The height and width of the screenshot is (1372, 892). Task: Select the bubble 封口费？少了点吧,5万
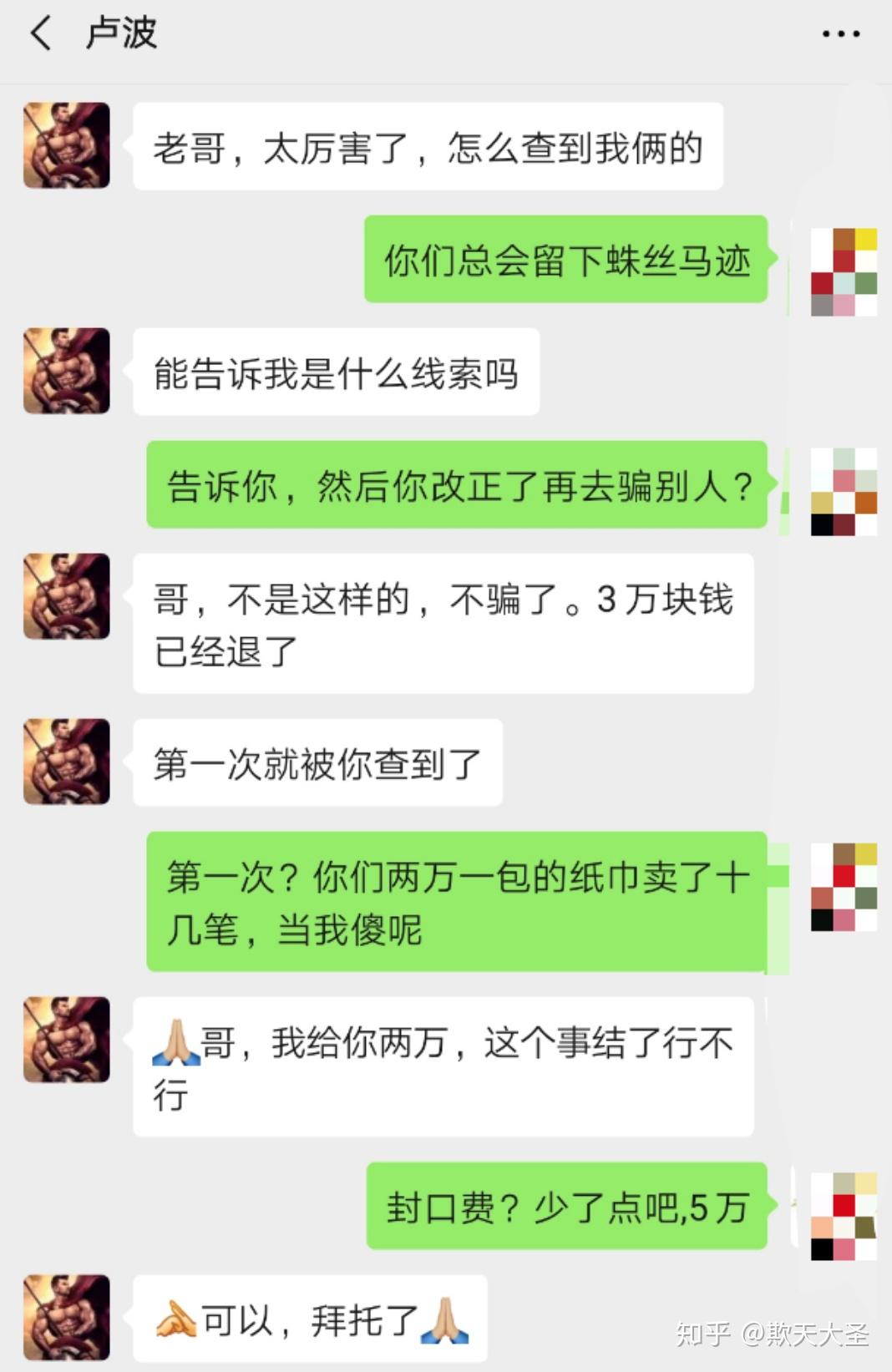click(566, 1205)
